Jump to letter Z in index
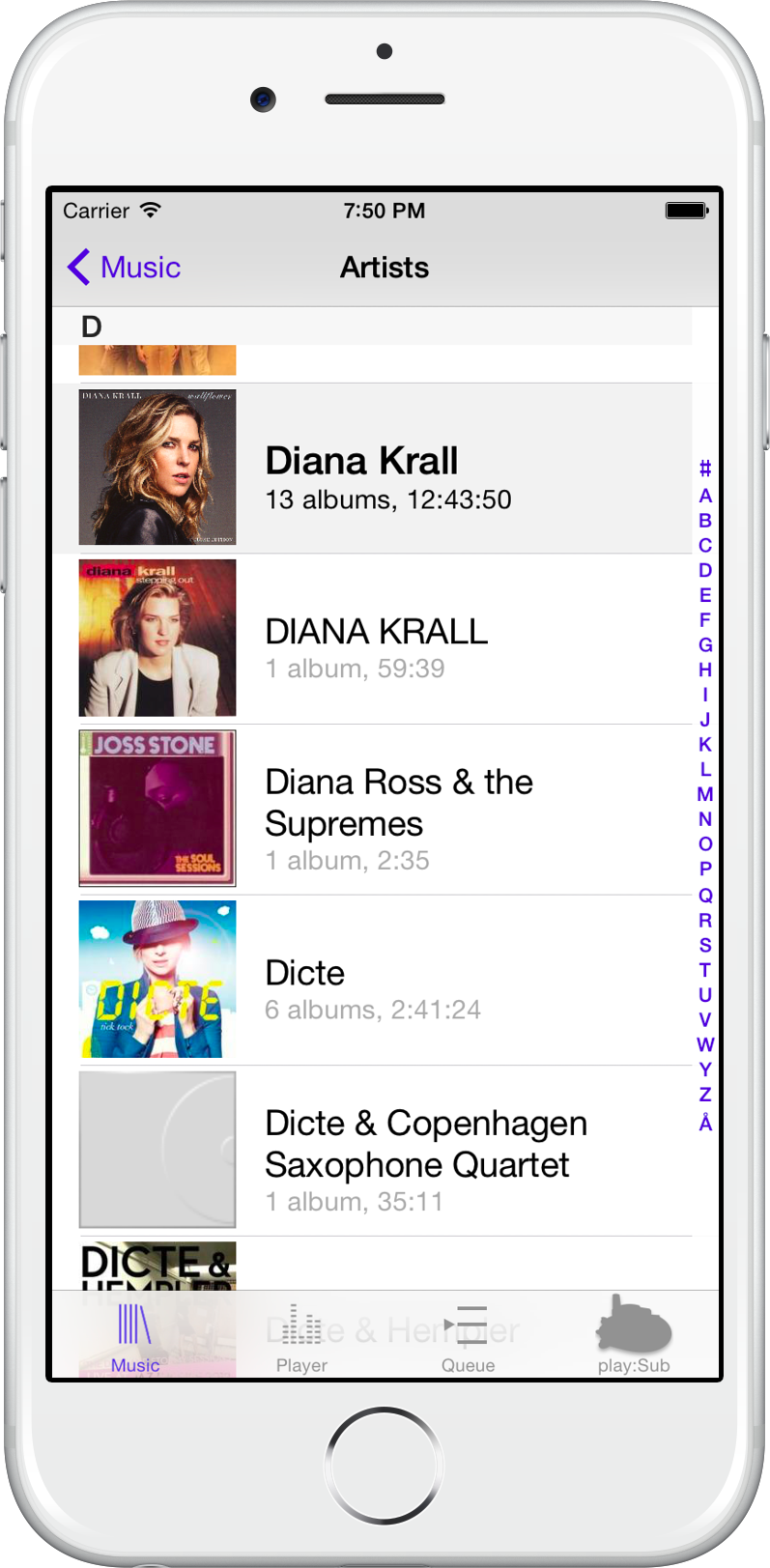770x1568 pixels. tap(705, 1095)
